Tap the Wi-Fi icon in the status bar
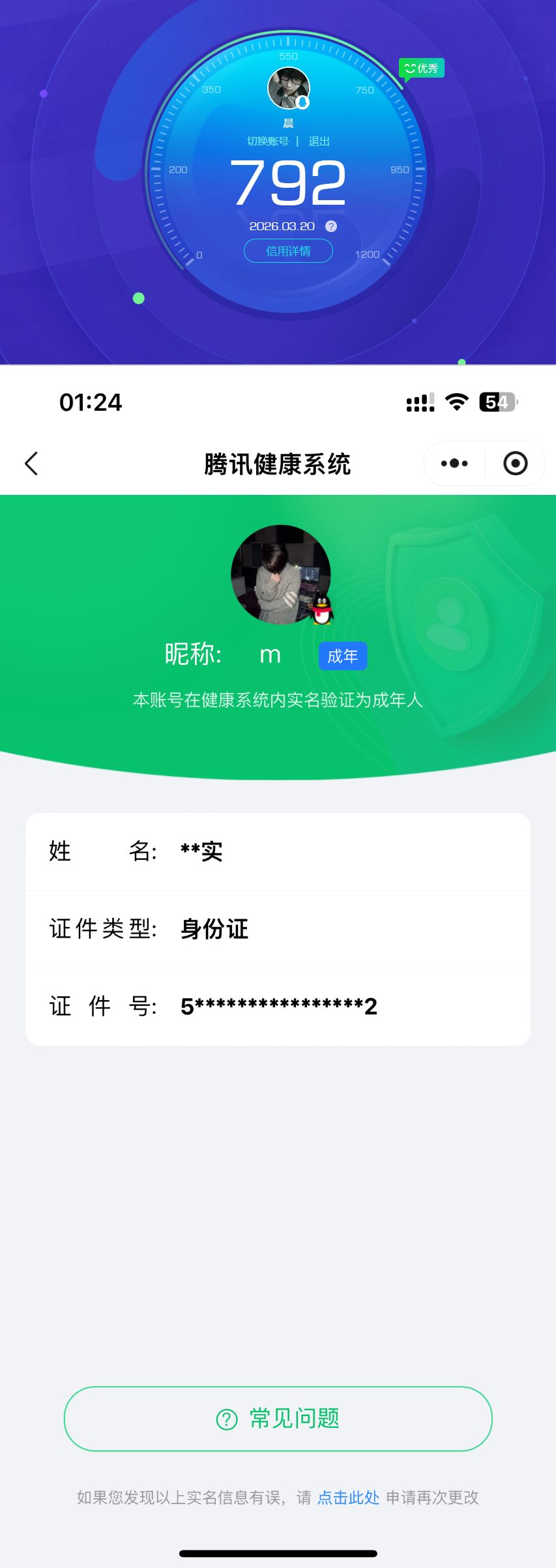This screenshot has height=1568, width=556. [x=456, y=402]
